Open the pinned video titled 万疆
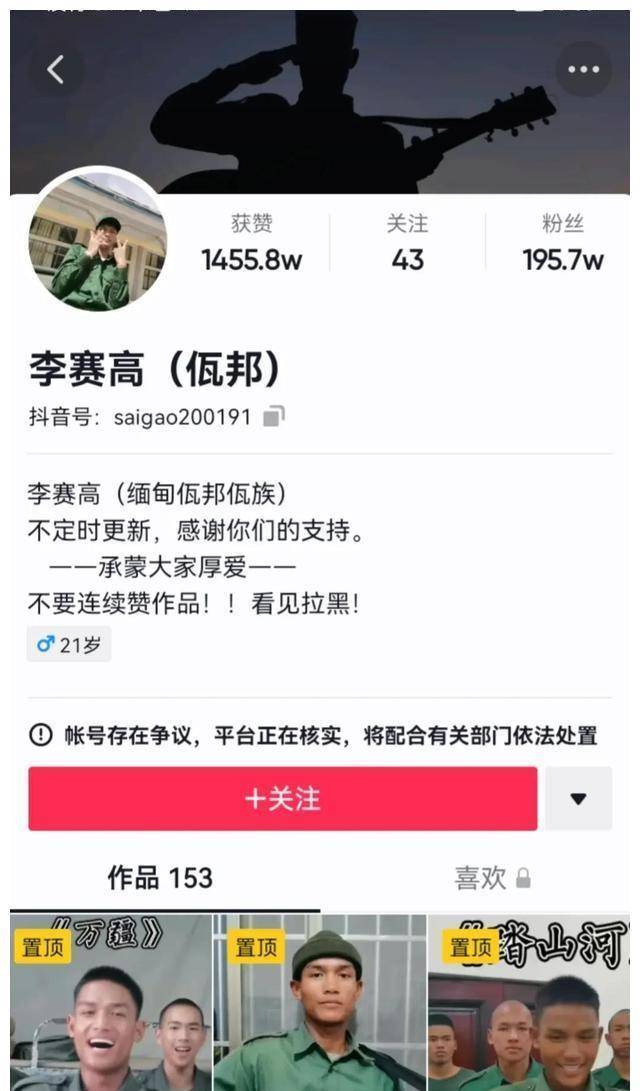This screenshot has height=1091, width=640. tap(111, 1002)
